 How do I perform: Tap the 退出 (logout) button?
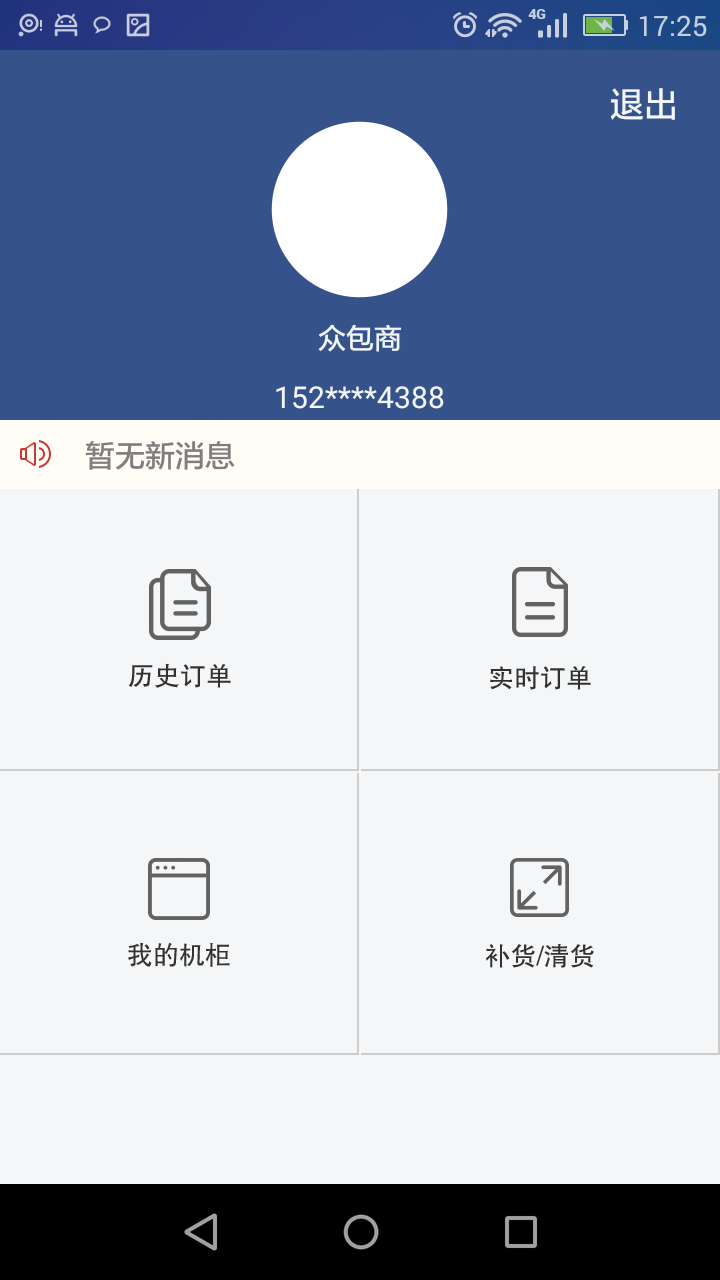pos(641,102)
